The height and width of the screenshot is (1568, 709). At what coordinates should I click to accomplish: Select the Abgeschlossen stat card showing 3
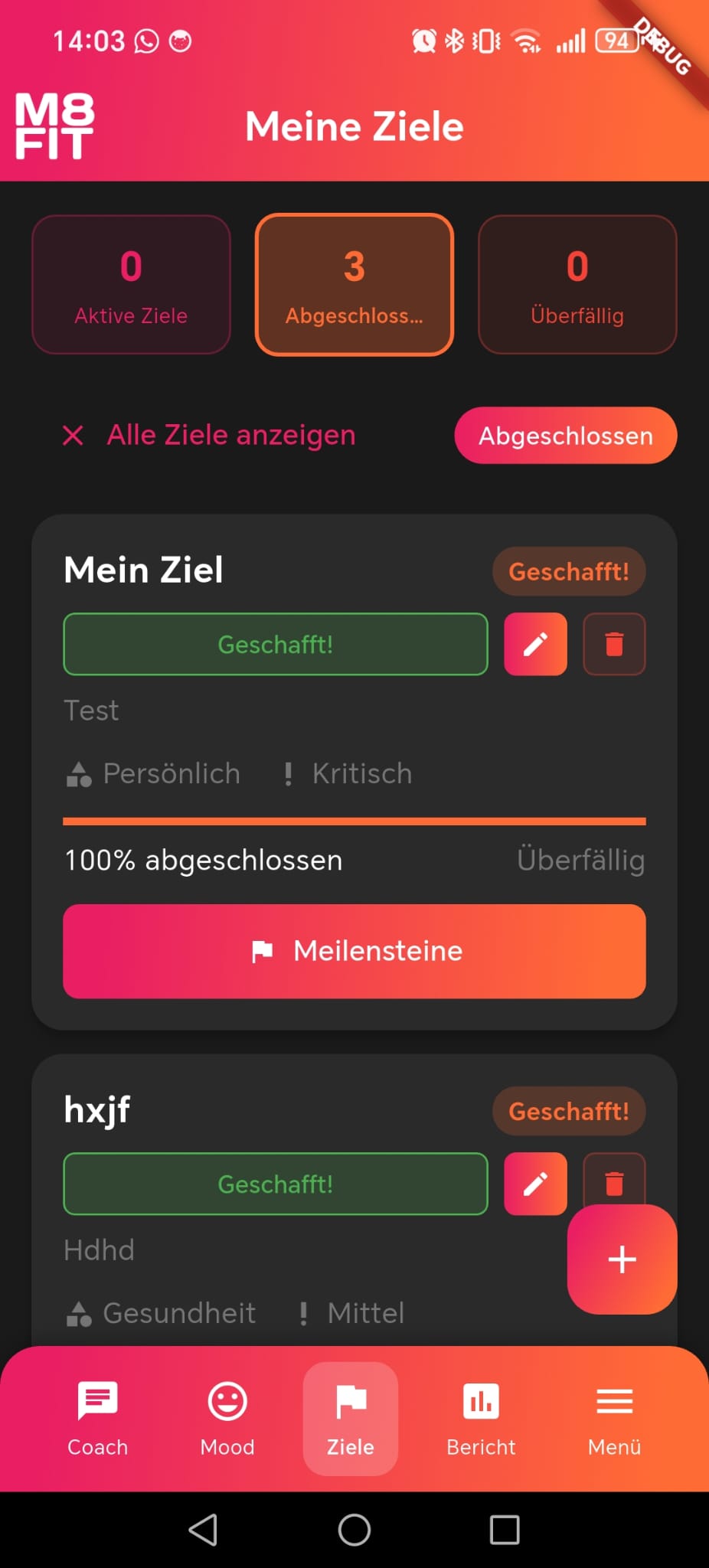coord(354,284)
